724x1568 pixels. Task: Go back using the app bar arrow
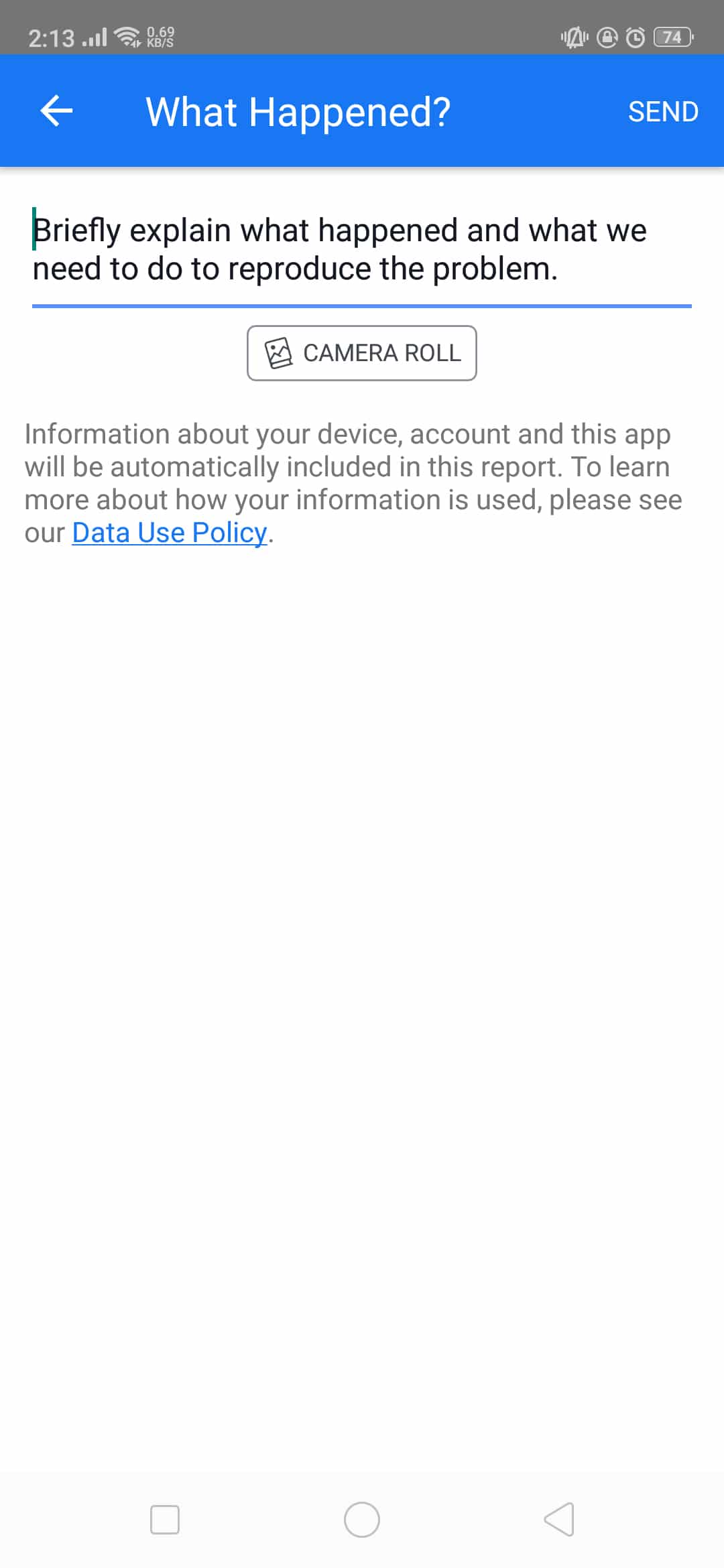(x=56, y=111)
